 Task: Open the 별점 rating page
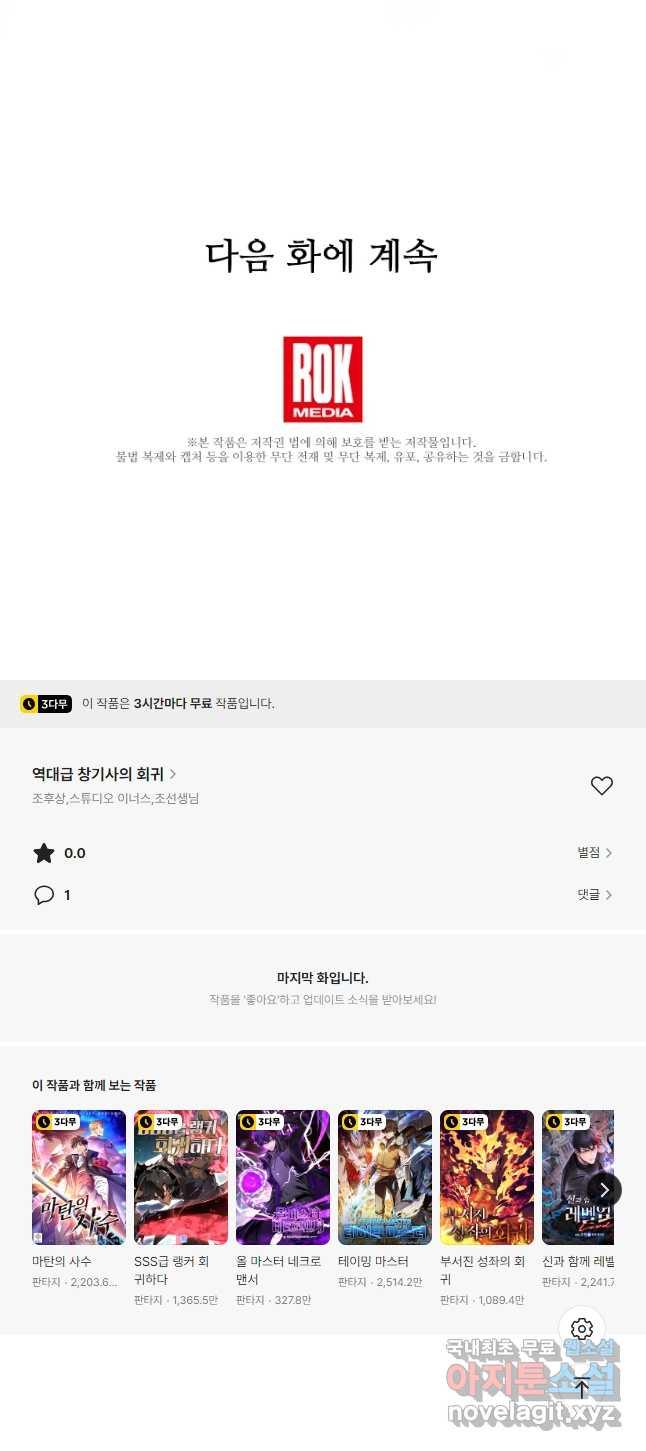594,853
